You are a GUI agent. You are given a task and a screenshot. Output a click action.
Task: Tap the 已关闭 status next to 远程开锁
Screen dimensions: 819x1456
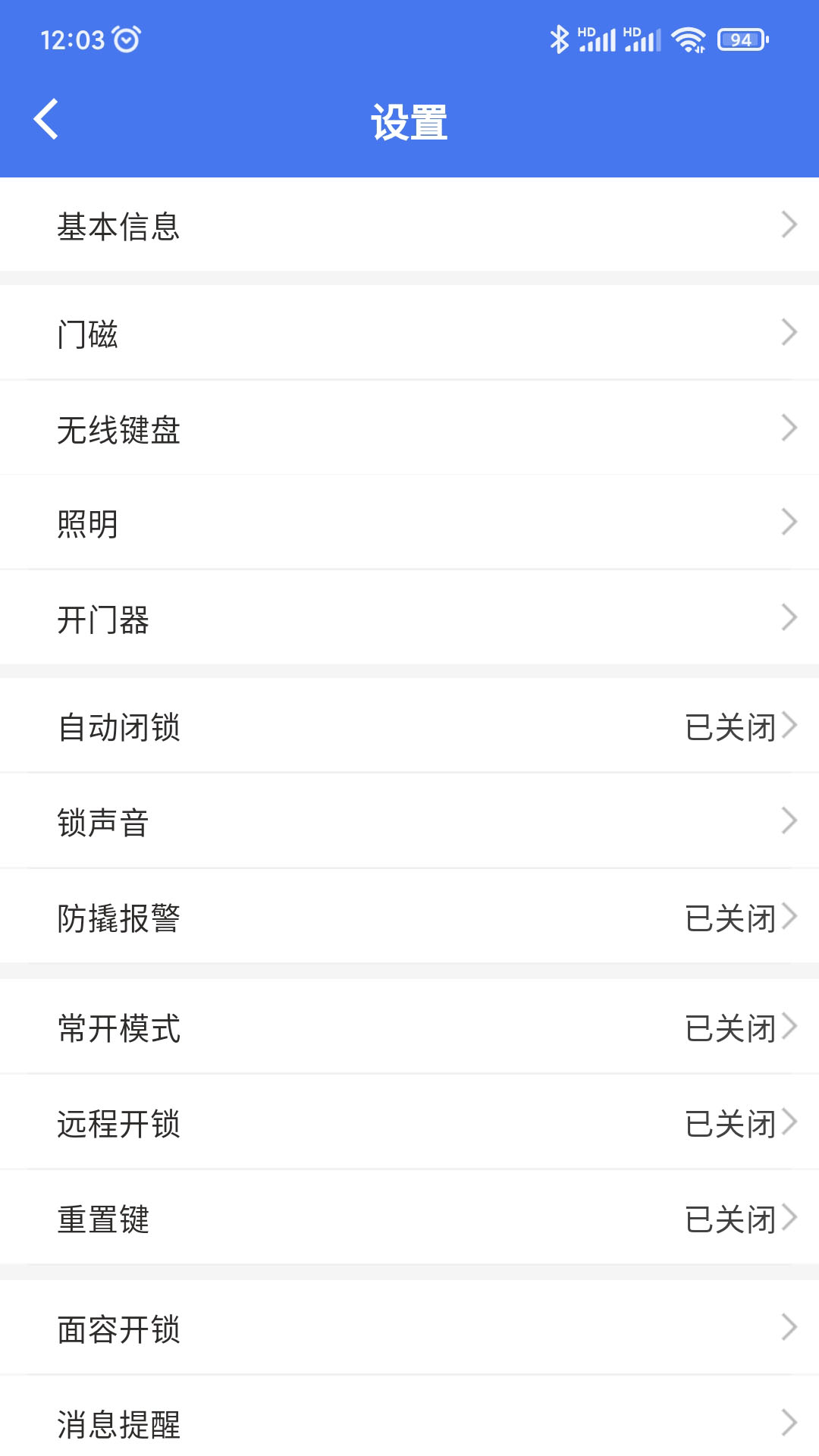click(x=729, y=1123)
